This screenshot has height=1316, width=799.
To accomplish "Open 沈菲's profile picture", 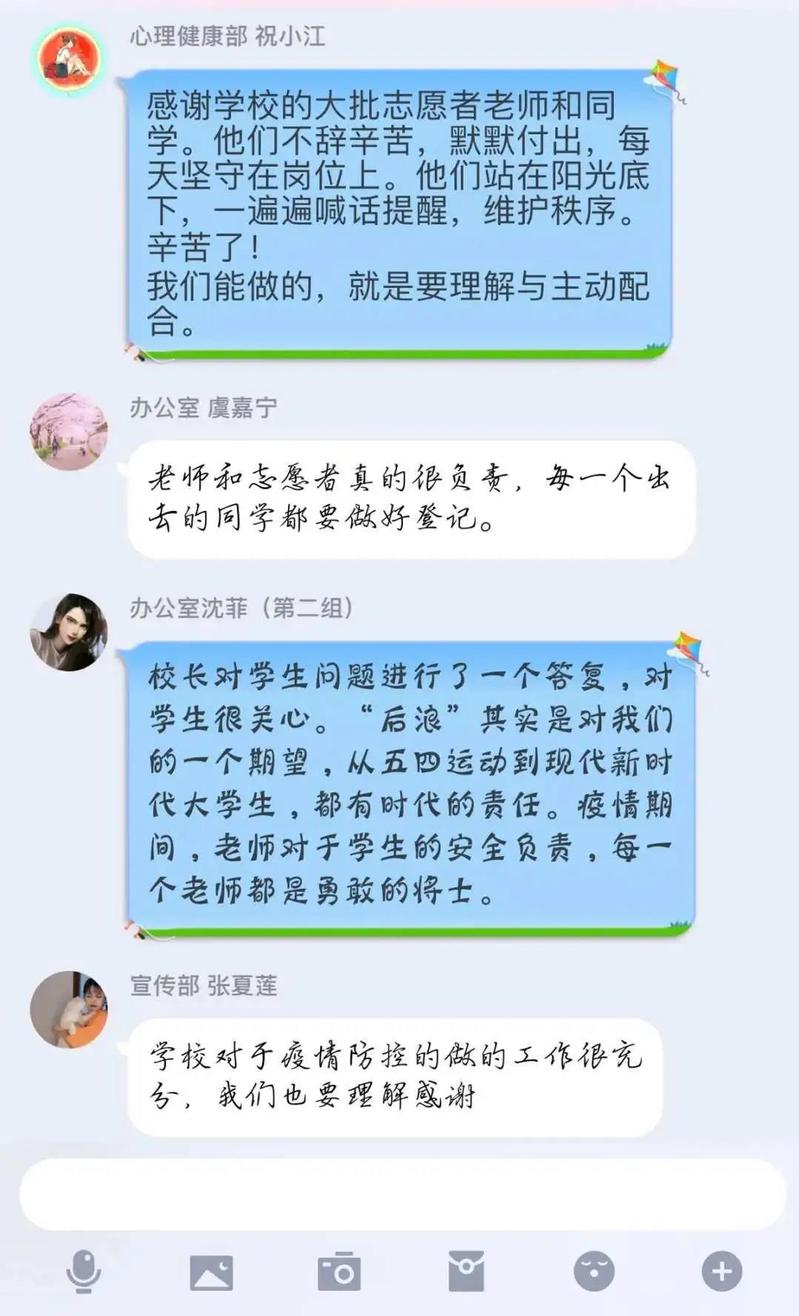I will click(x=68, y=632).
